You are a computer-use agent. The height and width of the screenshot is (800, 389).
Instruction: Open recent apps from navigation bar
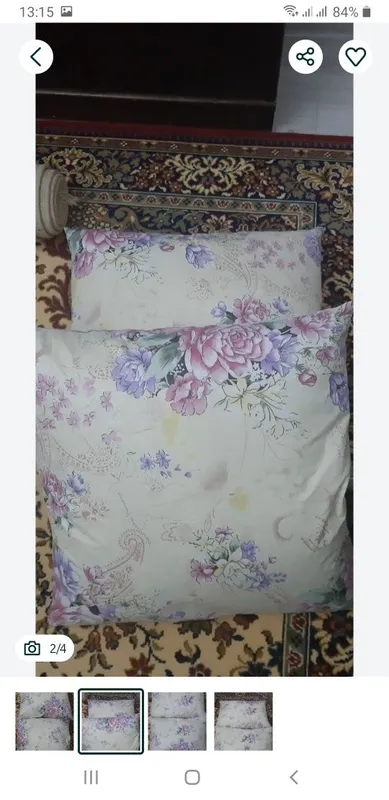[91, 777]
